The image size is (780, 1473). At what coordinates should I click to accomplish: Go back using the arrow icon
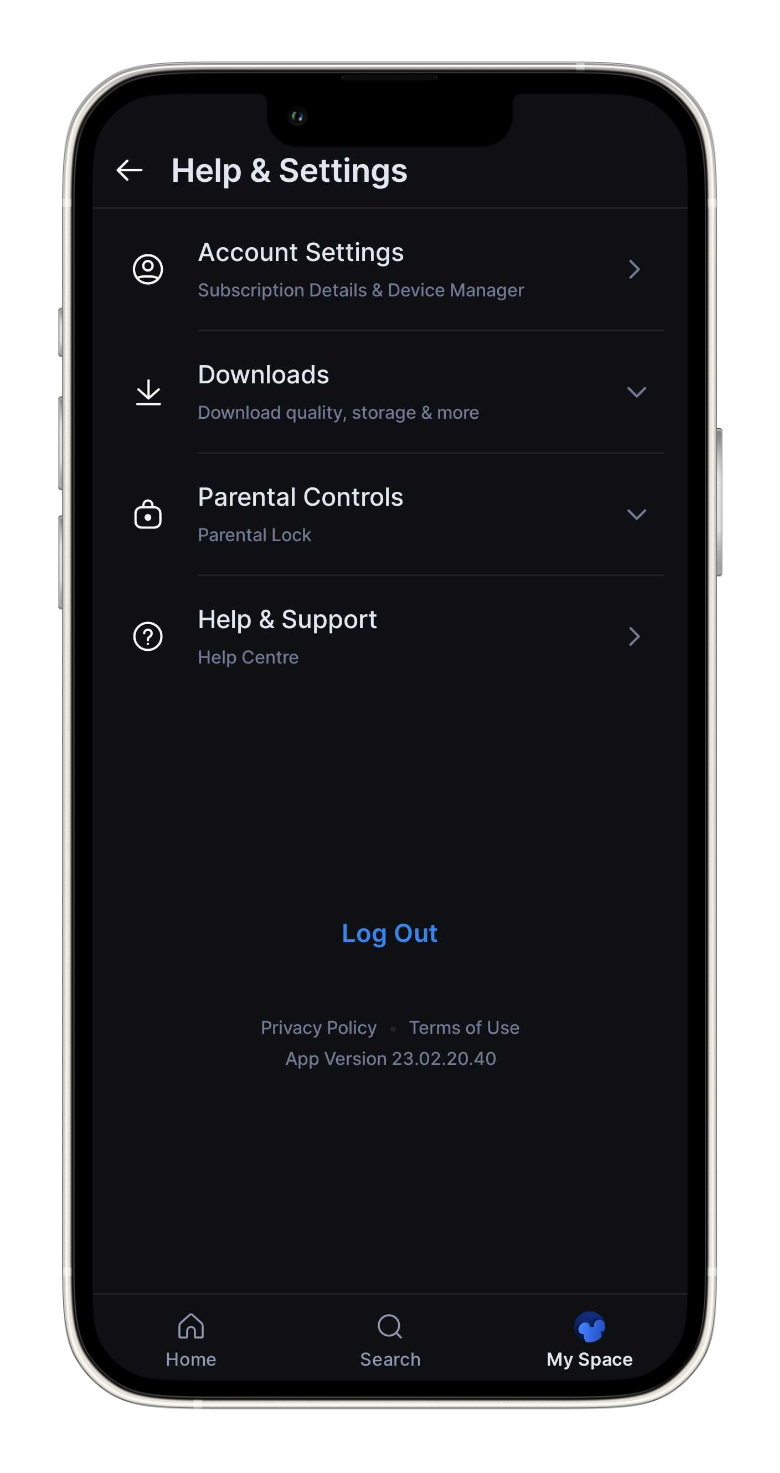(130, 171)
